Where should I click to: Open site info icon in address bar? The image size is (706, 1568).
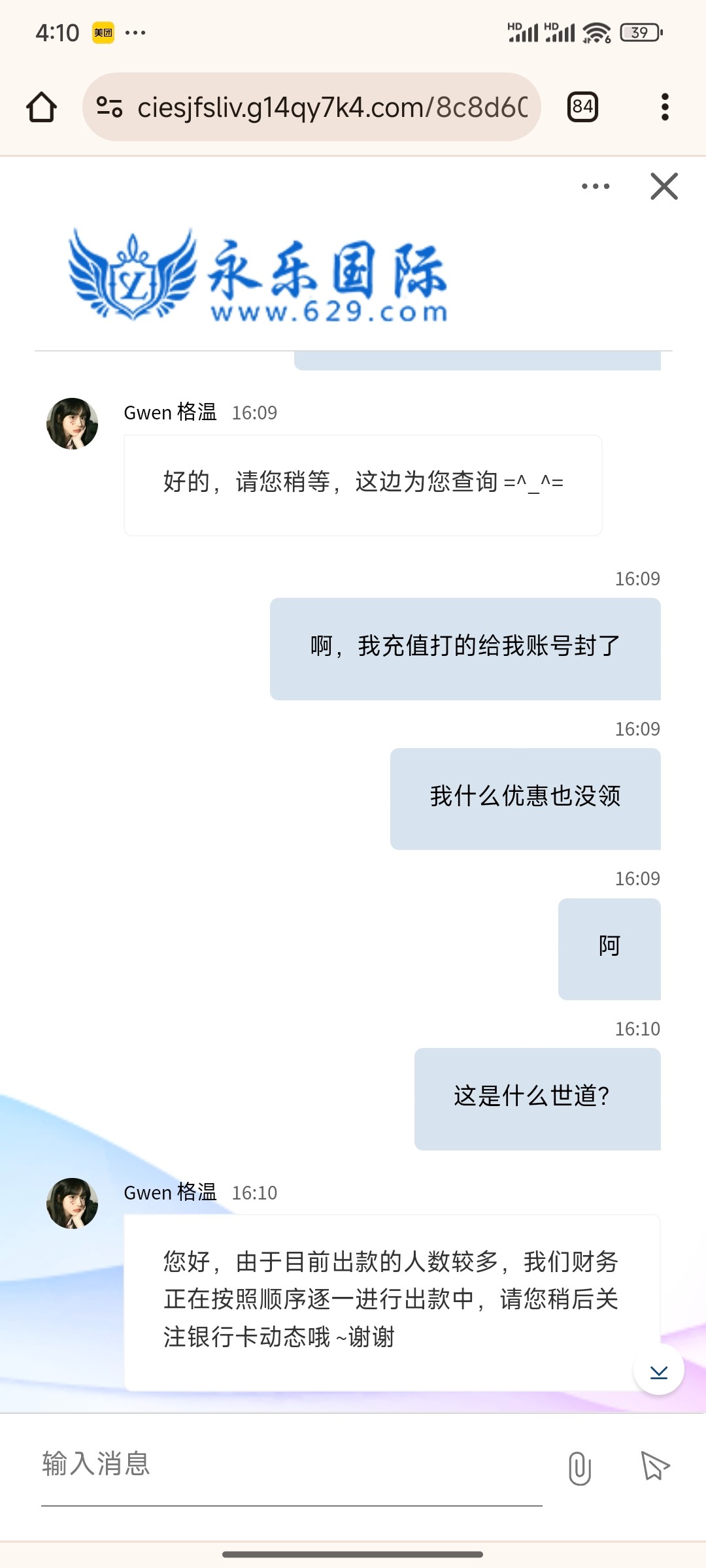(109, 107)
